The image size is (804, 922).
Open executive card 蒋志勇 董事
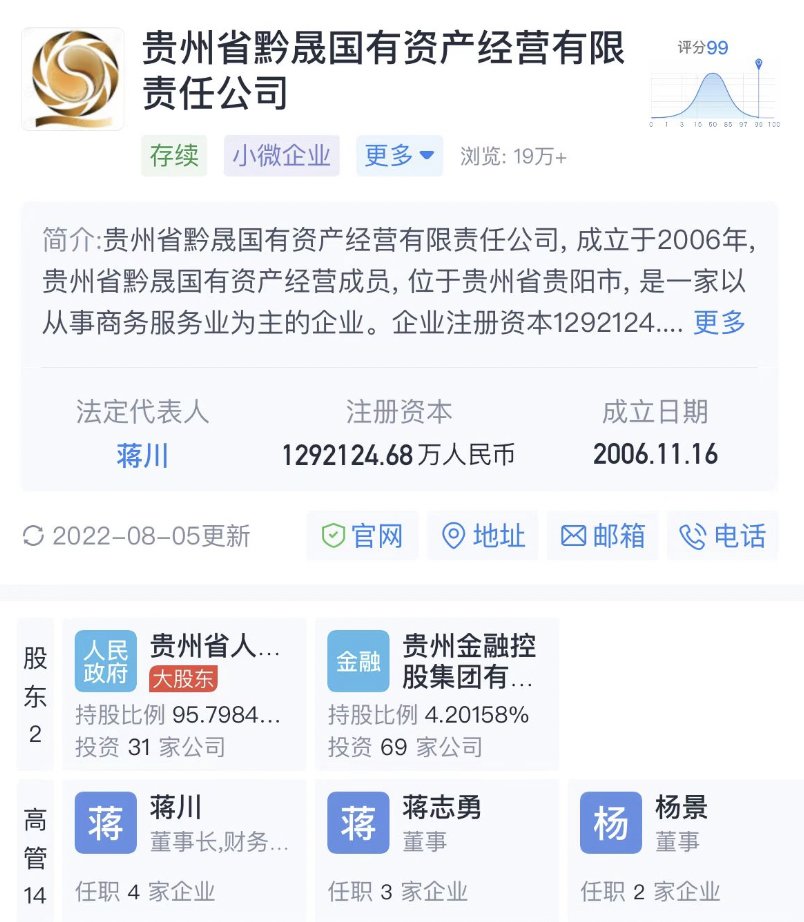437,850
